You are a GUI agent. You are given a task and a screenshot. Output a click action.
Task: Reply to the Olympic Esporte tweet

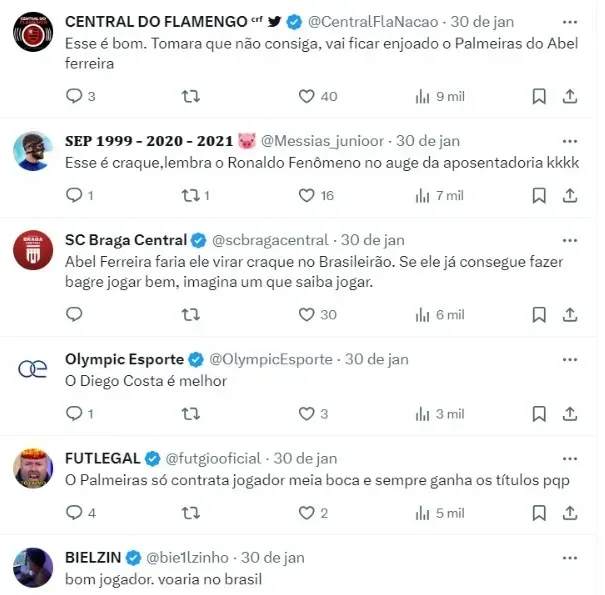73,413
